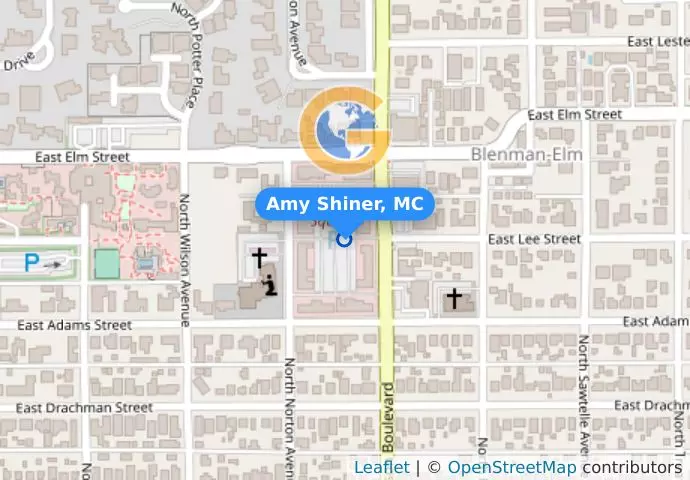
Task: Open the Leaflet attribution link
Action: coord(381,467)
